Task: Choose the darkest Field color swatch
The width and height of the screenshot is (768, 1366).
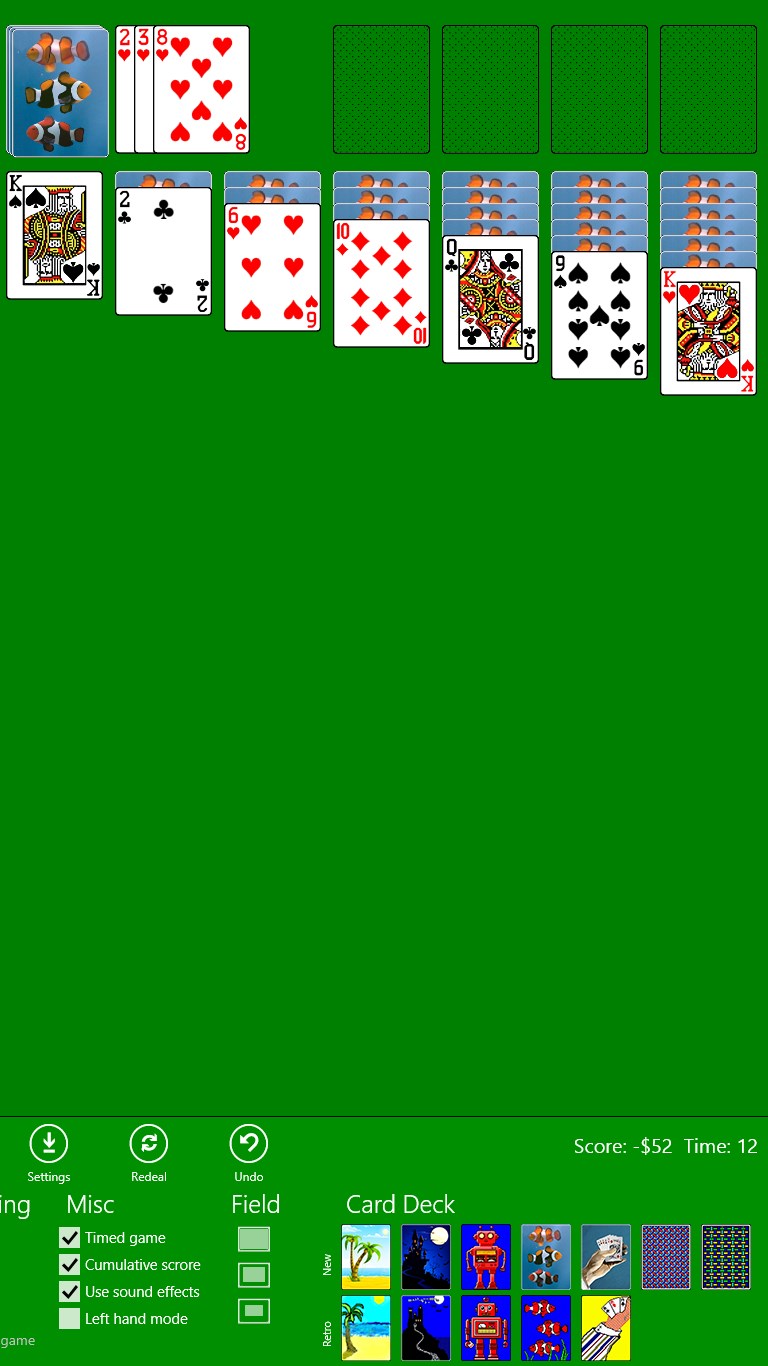Action: [x=253, y=1309]
